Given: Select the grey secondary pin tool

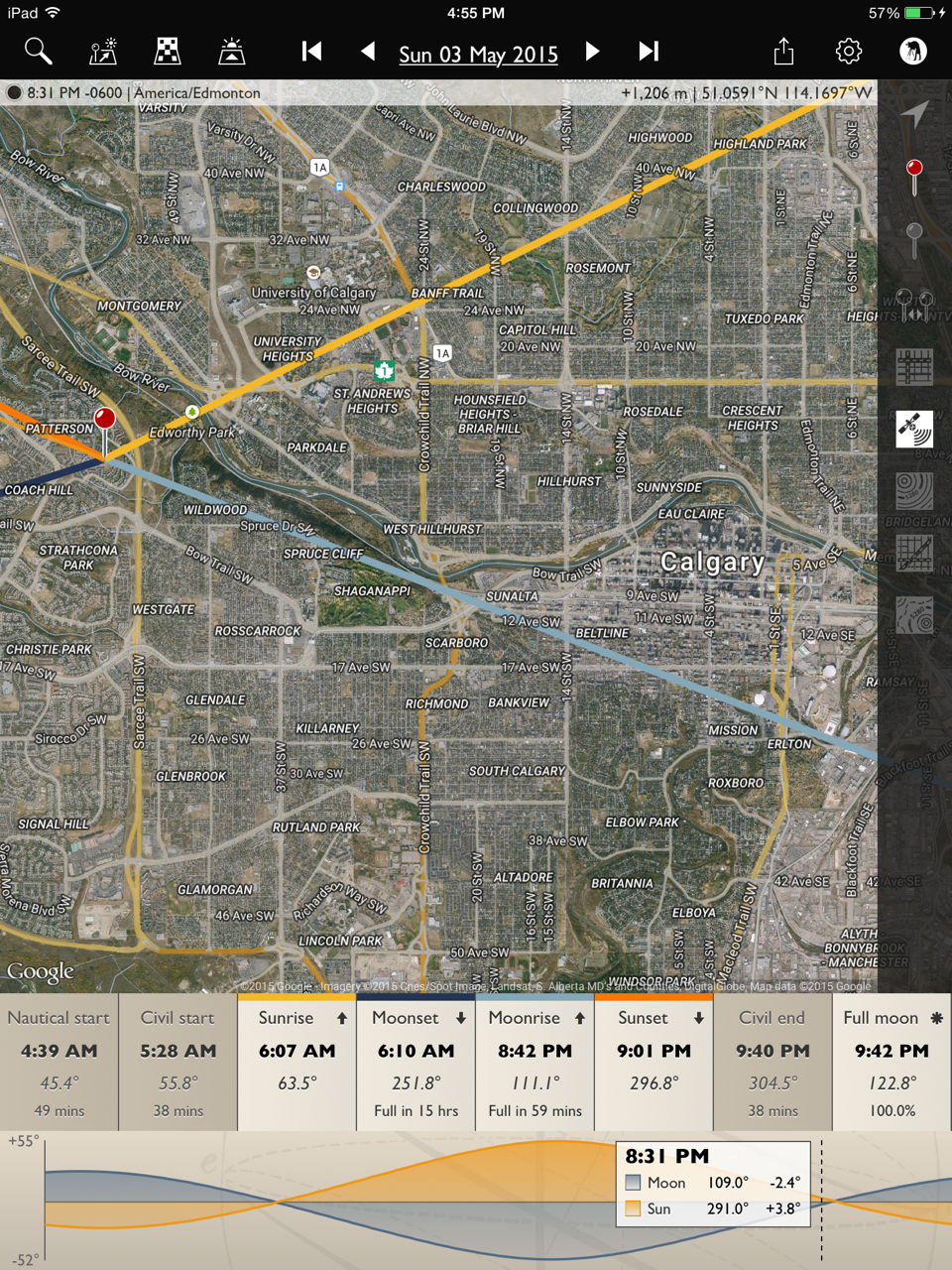Looking at the screenshot, I should tap(914, 240).
